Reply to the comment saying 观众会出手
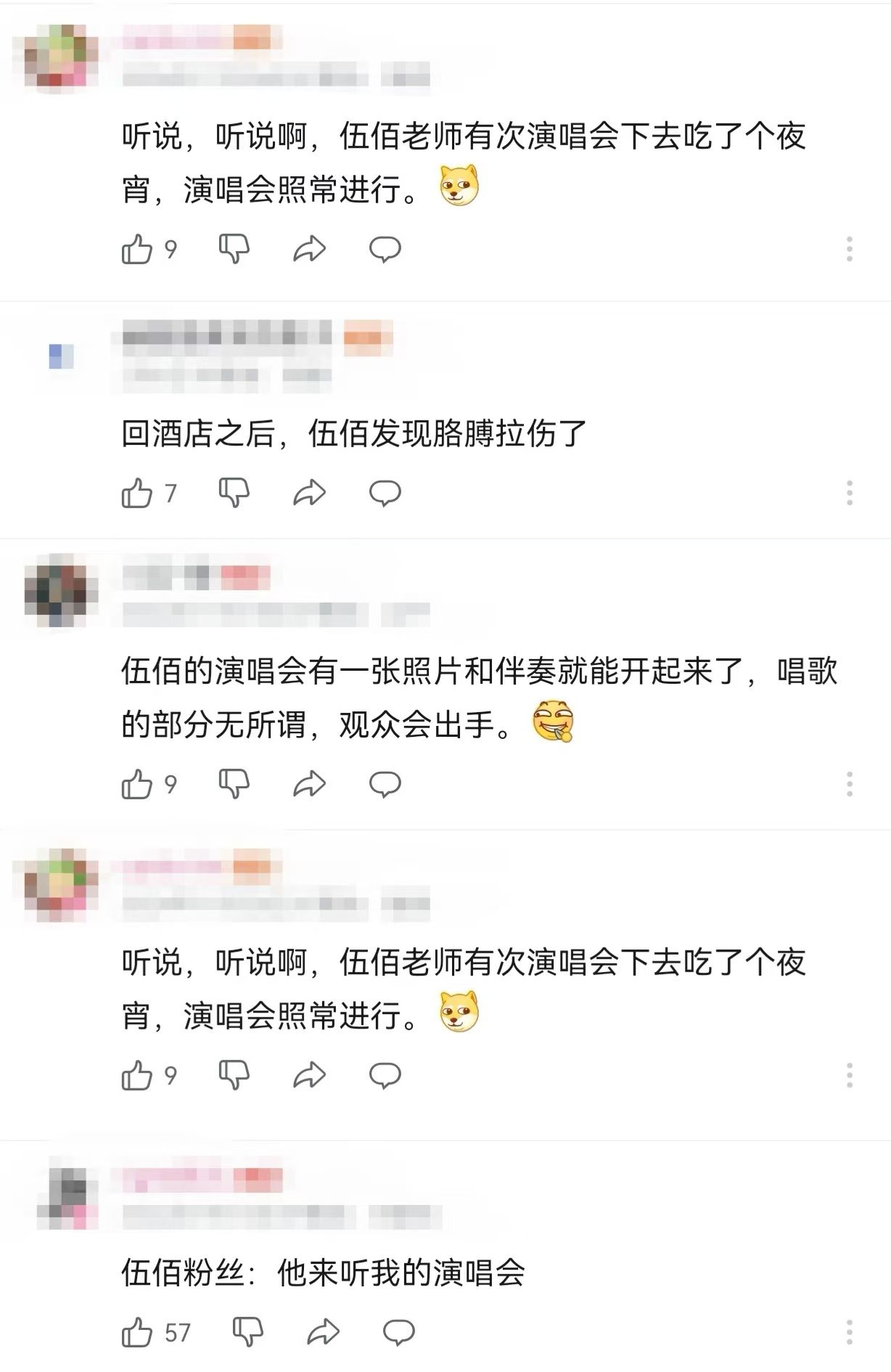The height and width of the screenshot is (1372, 891). click(385, 785)
